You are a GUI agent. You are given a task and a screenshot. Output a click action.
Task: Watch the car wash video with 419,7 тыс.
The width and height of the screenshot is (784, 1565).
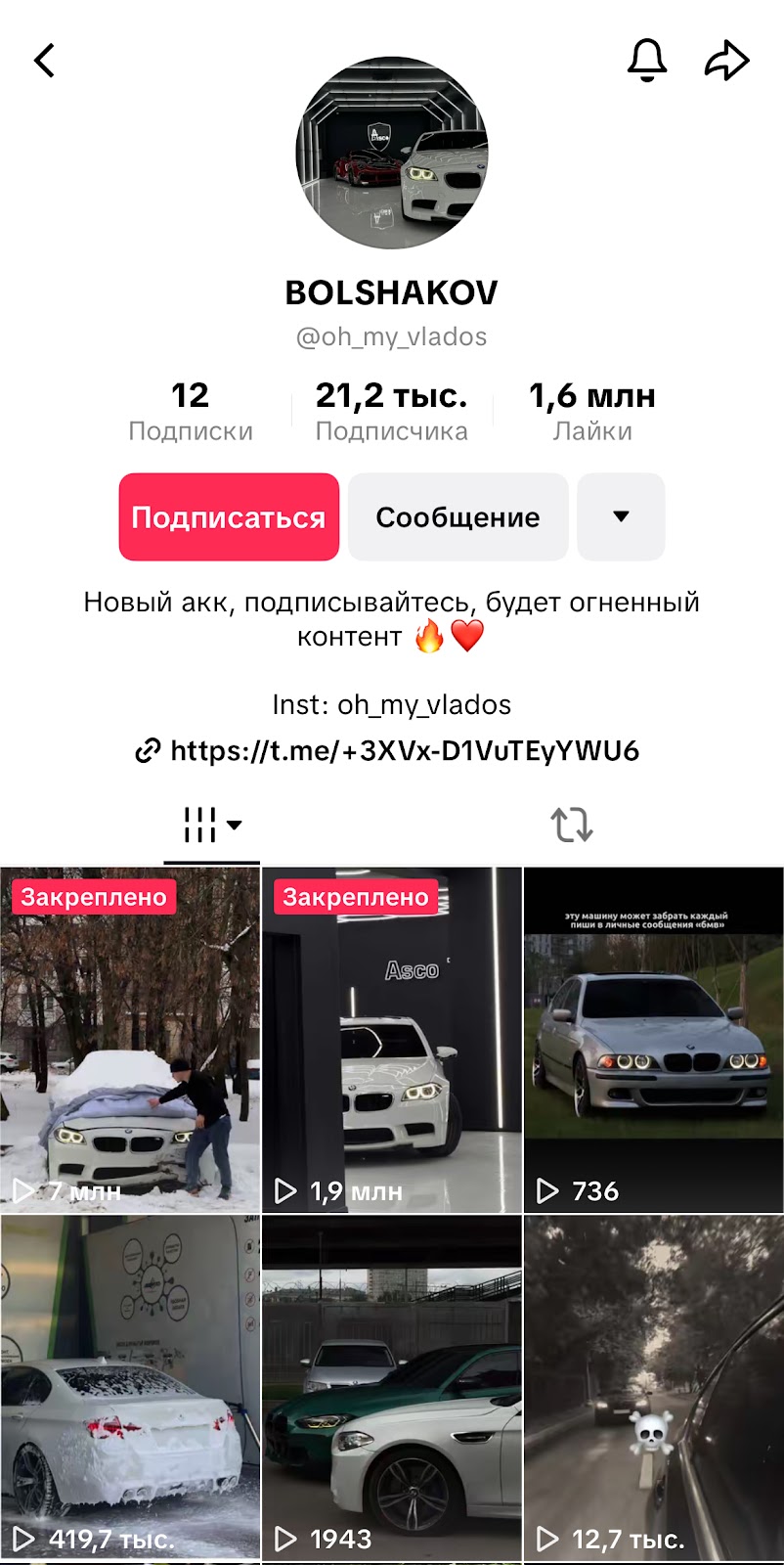pyautogui.click(x=130, y=1386)
